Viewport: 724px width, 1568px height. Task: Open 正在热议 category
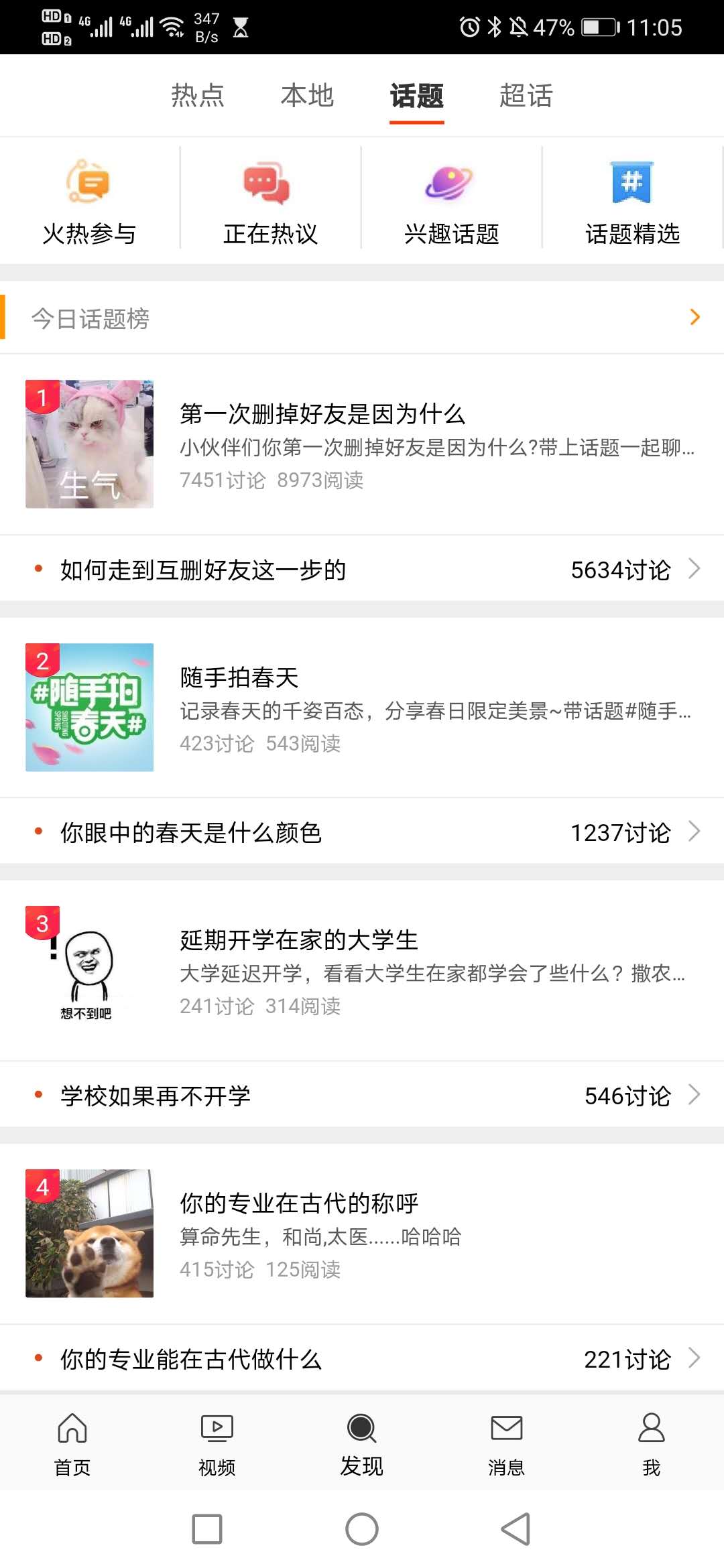pos(270,201)
